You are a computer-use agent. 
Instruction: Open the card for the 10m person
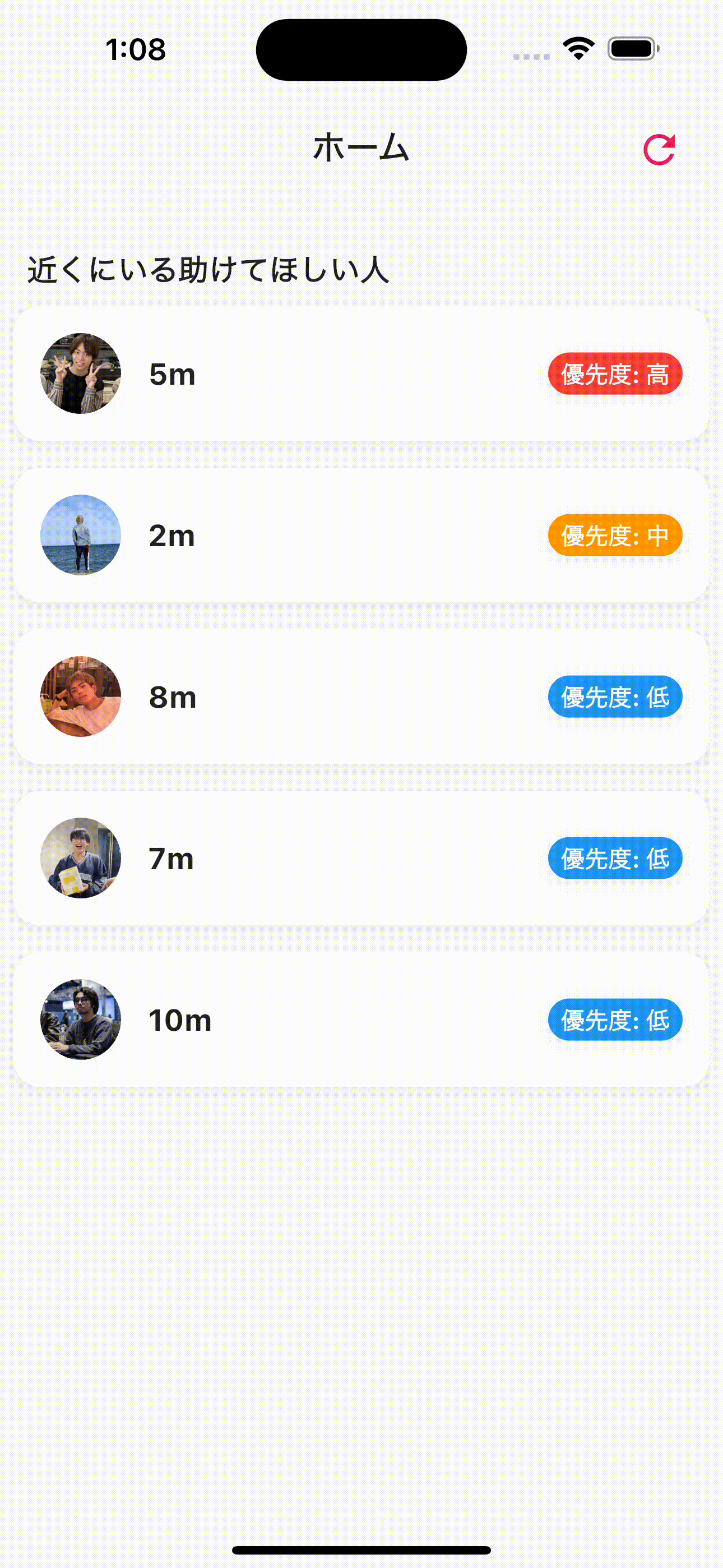[361, 1020]
